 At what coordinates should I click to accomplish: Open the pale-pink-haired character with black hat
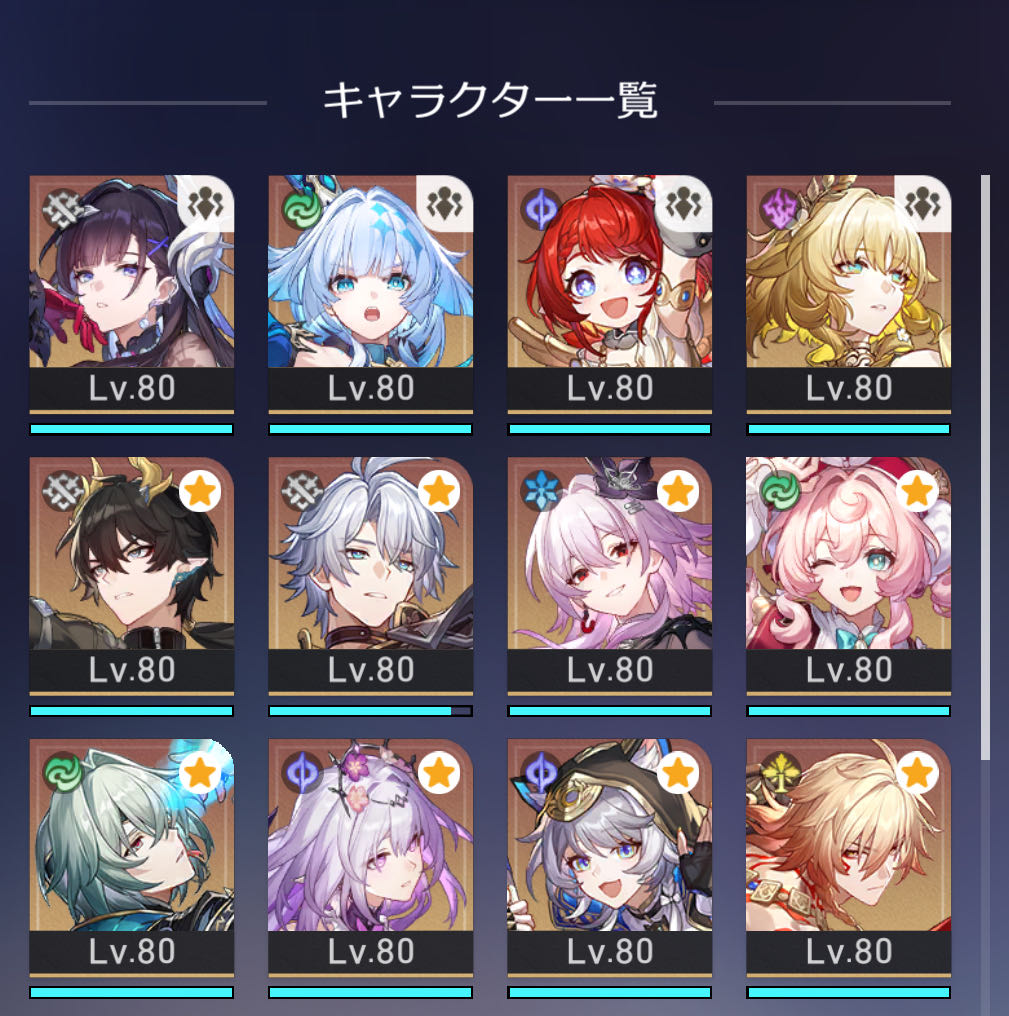tap(610, 576)
